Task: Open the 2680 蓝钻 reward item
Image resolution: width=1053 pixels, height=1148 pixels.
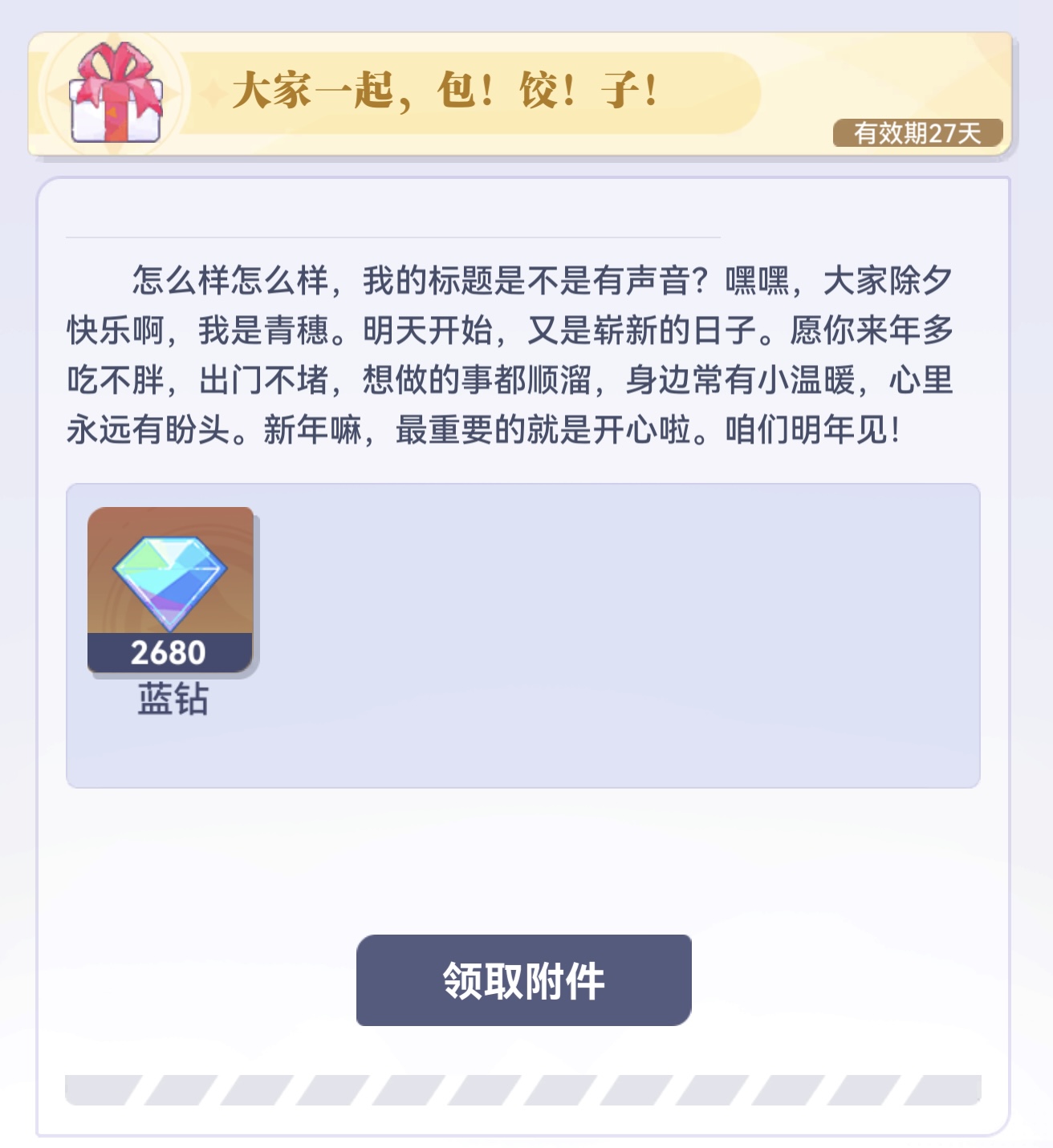Action: pos(170,590)
